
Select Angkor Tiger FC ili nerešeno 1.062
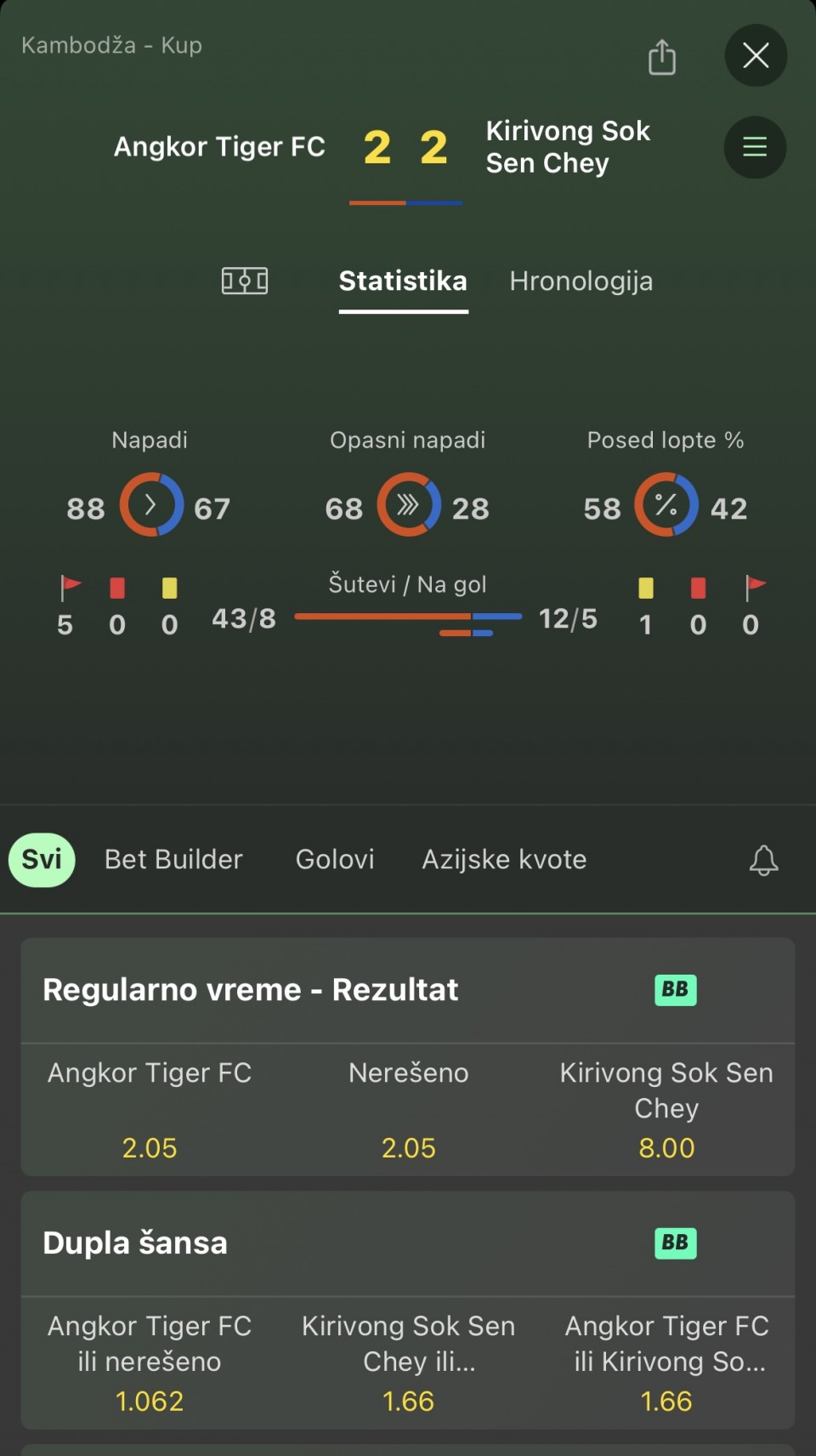coord(150,1363)
